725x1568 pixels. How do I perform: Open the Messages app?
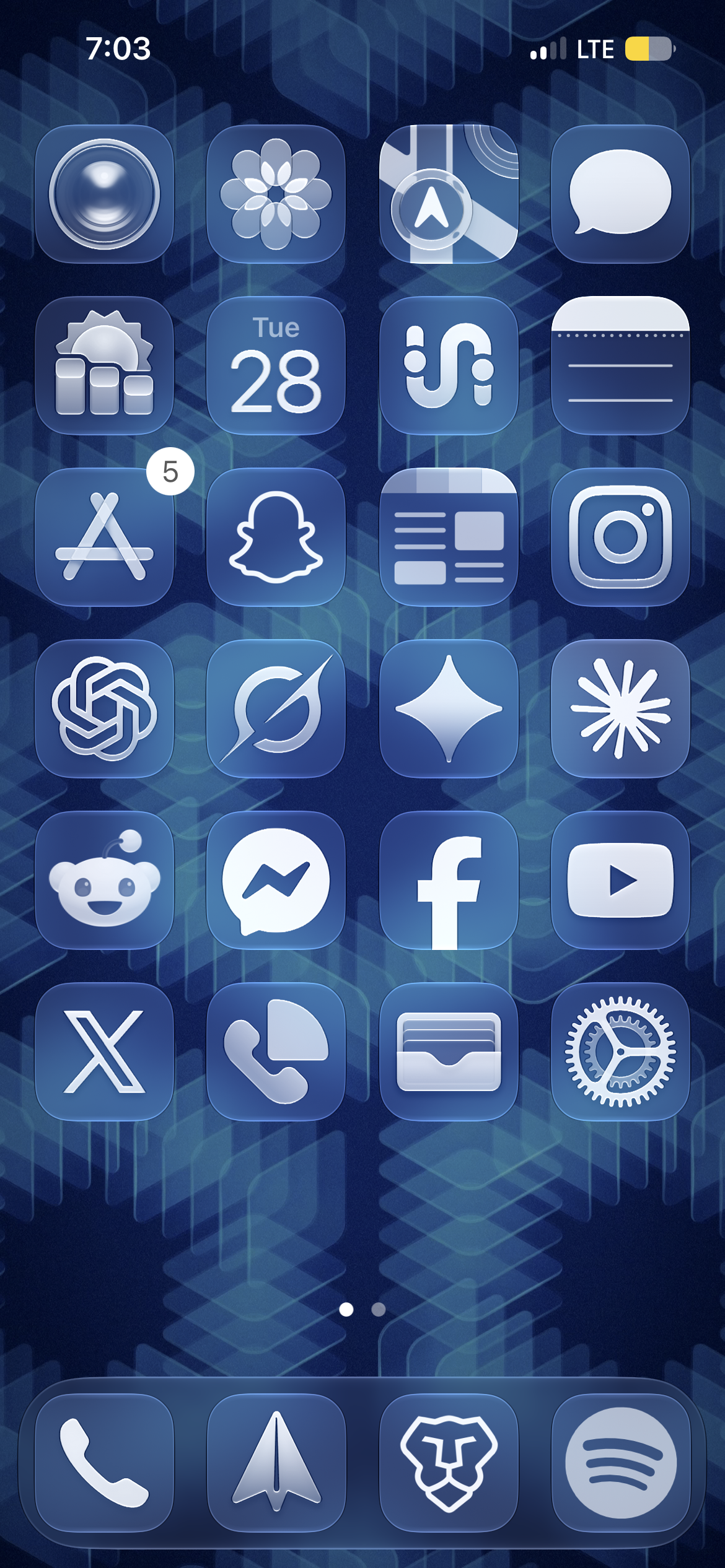[x=620, y=194]
